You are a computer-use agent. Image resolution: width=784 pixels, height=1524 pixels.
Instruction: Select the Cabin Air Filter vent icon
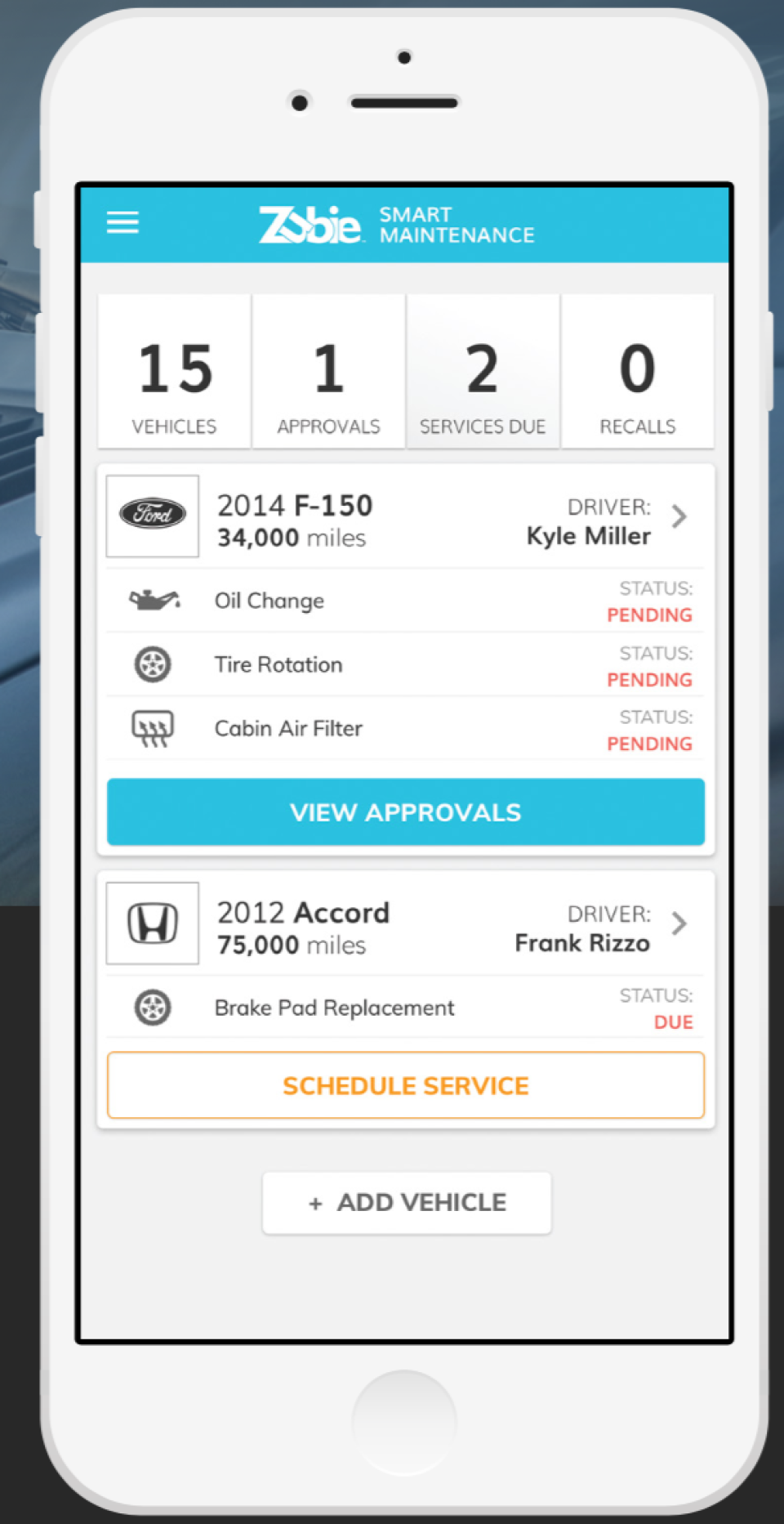[x=152, y=725]
